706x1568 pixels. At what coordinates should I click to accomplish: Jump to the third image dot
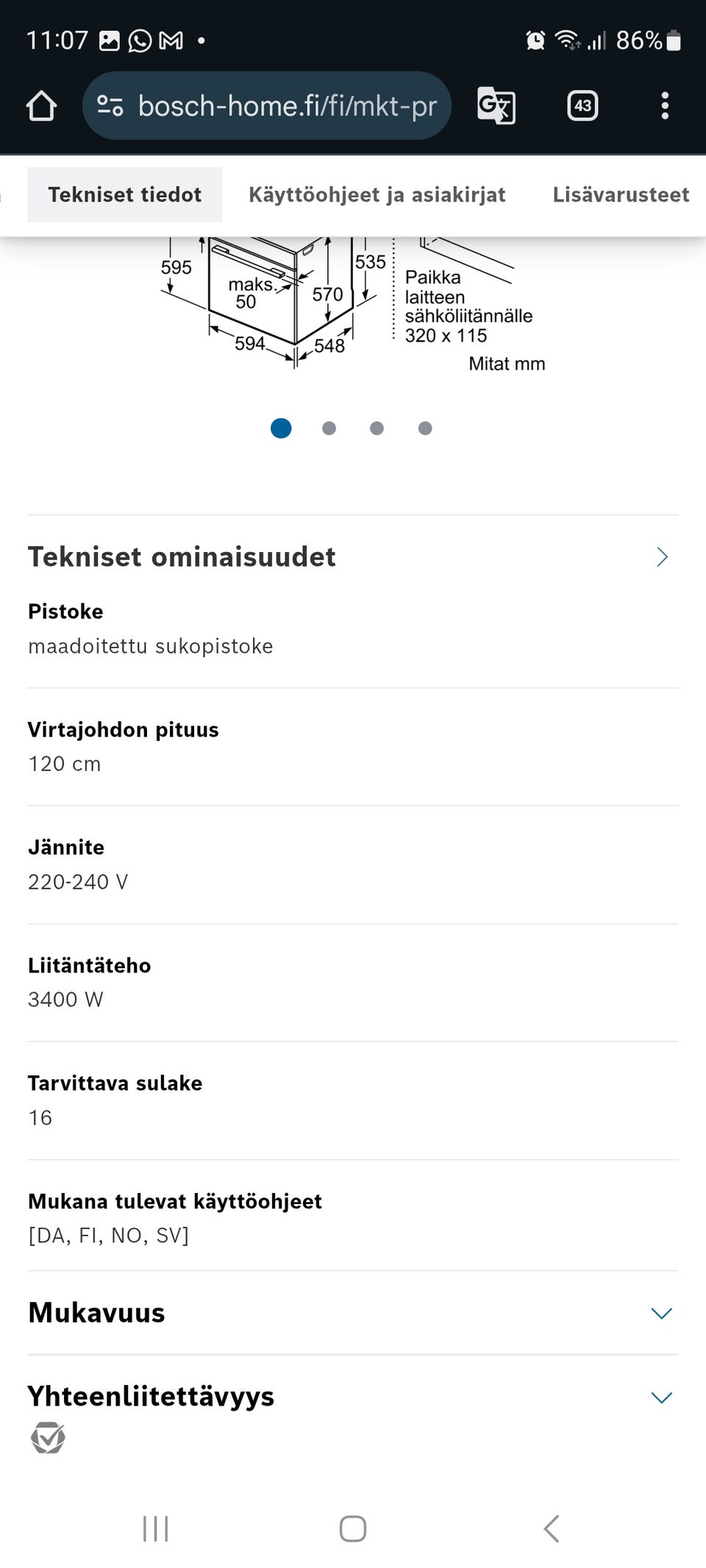(x=377, y=428)
